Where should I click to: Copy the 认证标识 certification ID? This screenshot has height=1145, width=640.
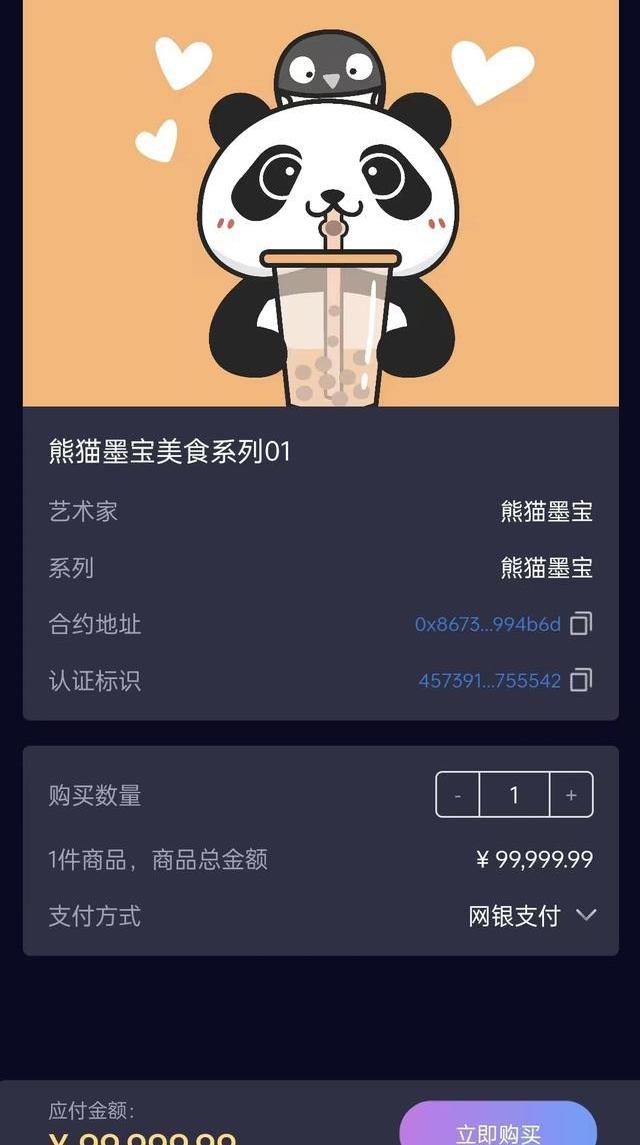[581, 681]
